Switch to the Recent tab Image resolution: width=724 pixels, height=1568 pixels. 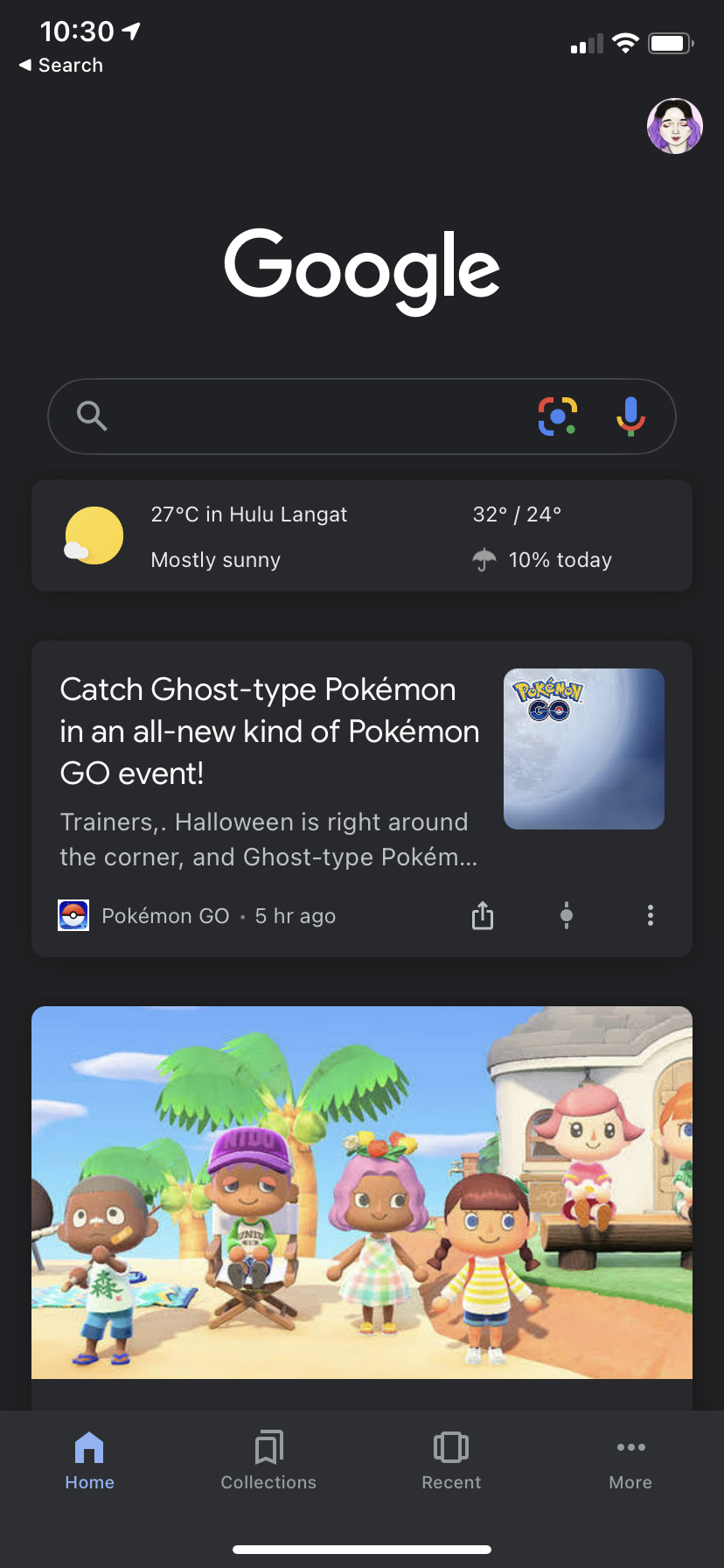[451, 1459]
